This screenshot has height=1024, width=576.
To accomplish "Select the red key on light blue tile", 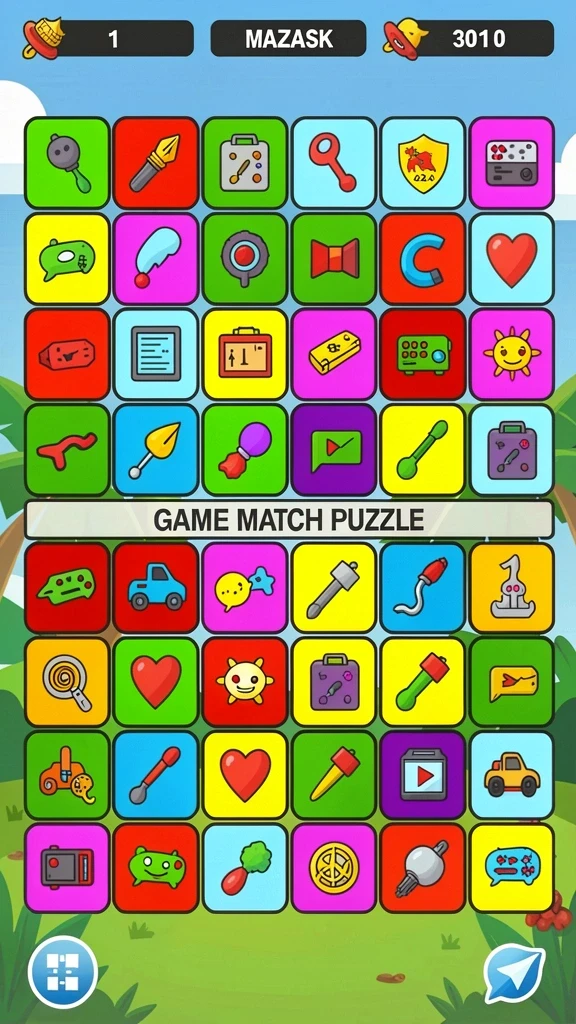I will [334, 163].
